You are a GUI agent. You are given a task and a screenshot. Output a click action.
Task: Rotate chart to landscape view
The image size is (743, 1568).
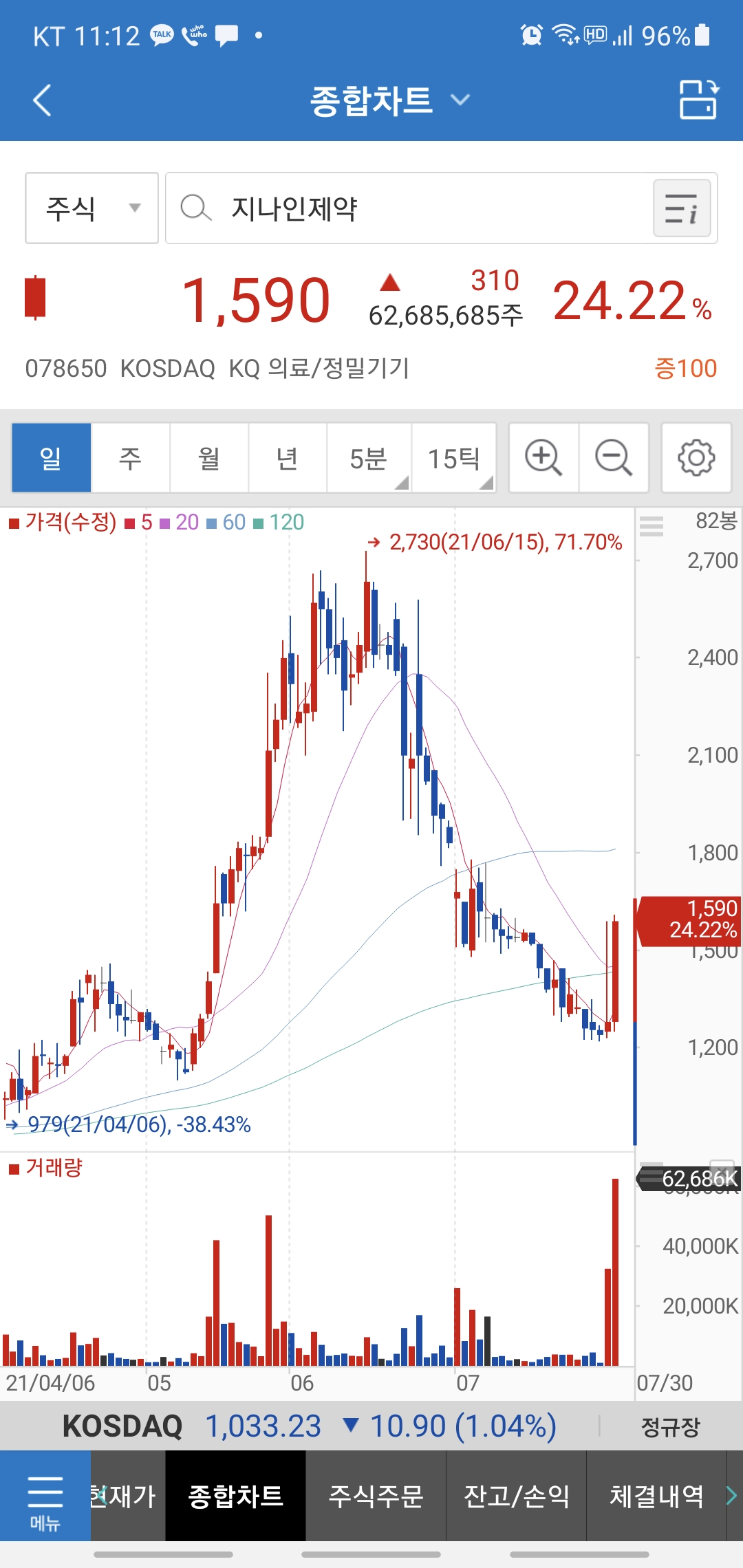[698, 100]
